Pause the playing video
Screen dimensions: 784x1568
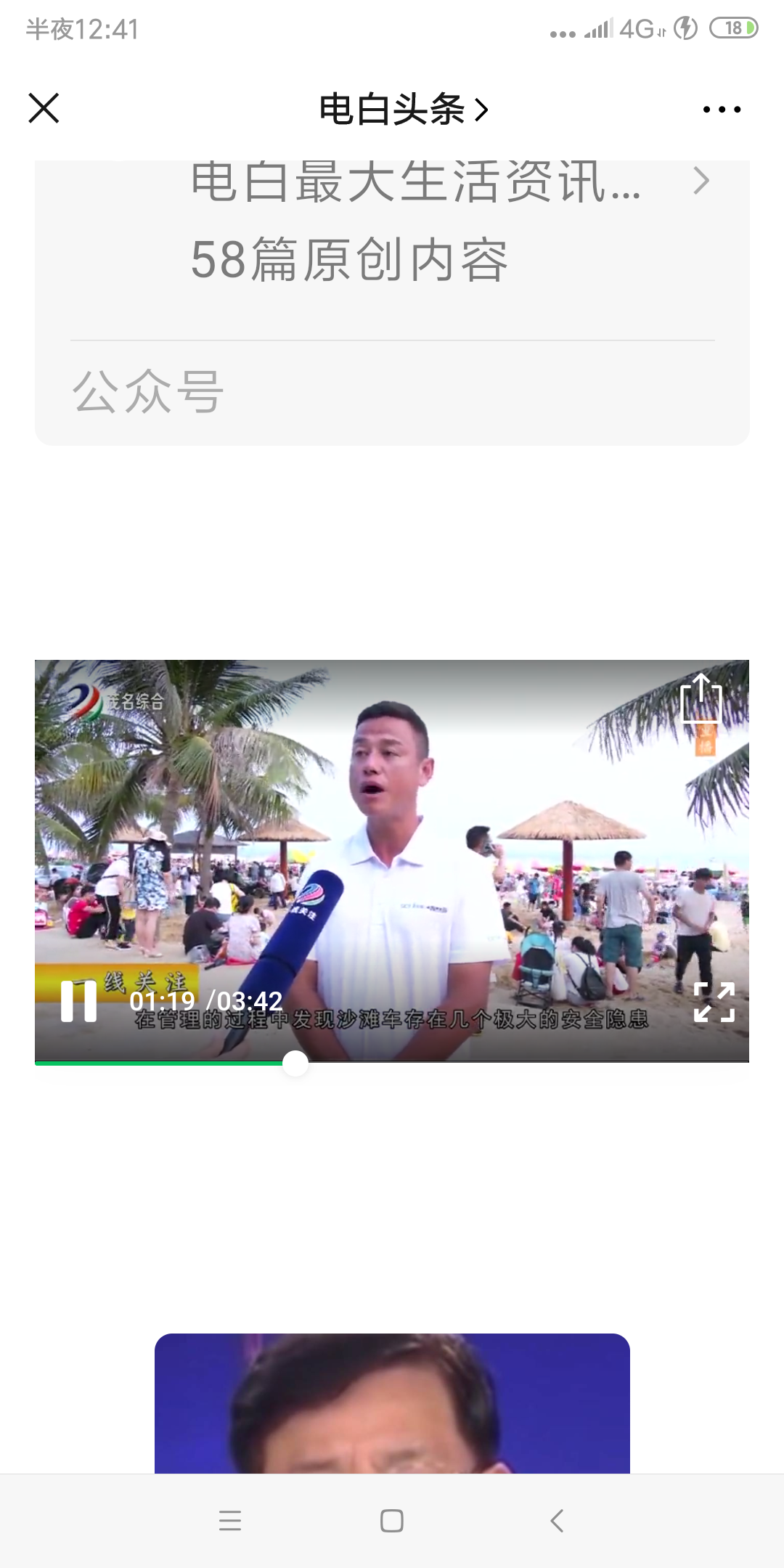(x=78, y=1001)
